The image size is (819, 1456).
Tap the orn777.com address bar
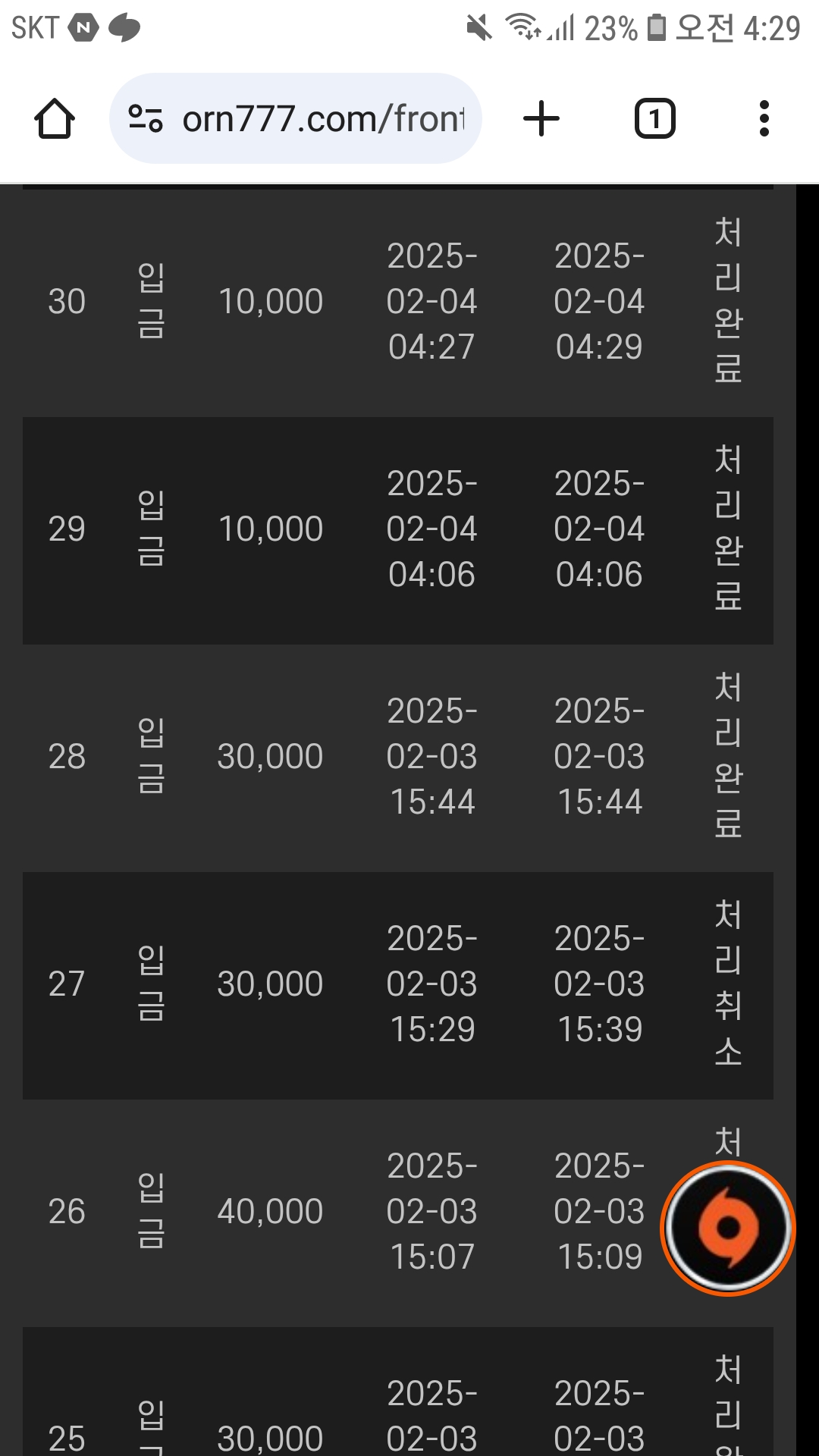[x=296, y=118]
